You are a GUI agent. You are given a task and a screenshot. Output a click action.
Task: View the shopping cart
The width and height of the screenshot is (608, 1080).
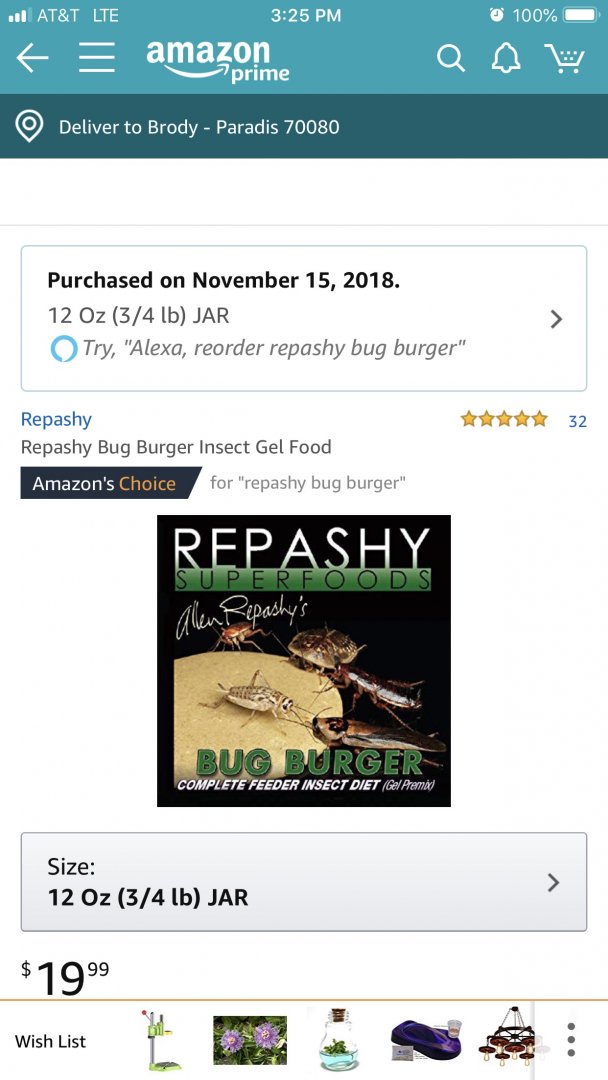565,59
